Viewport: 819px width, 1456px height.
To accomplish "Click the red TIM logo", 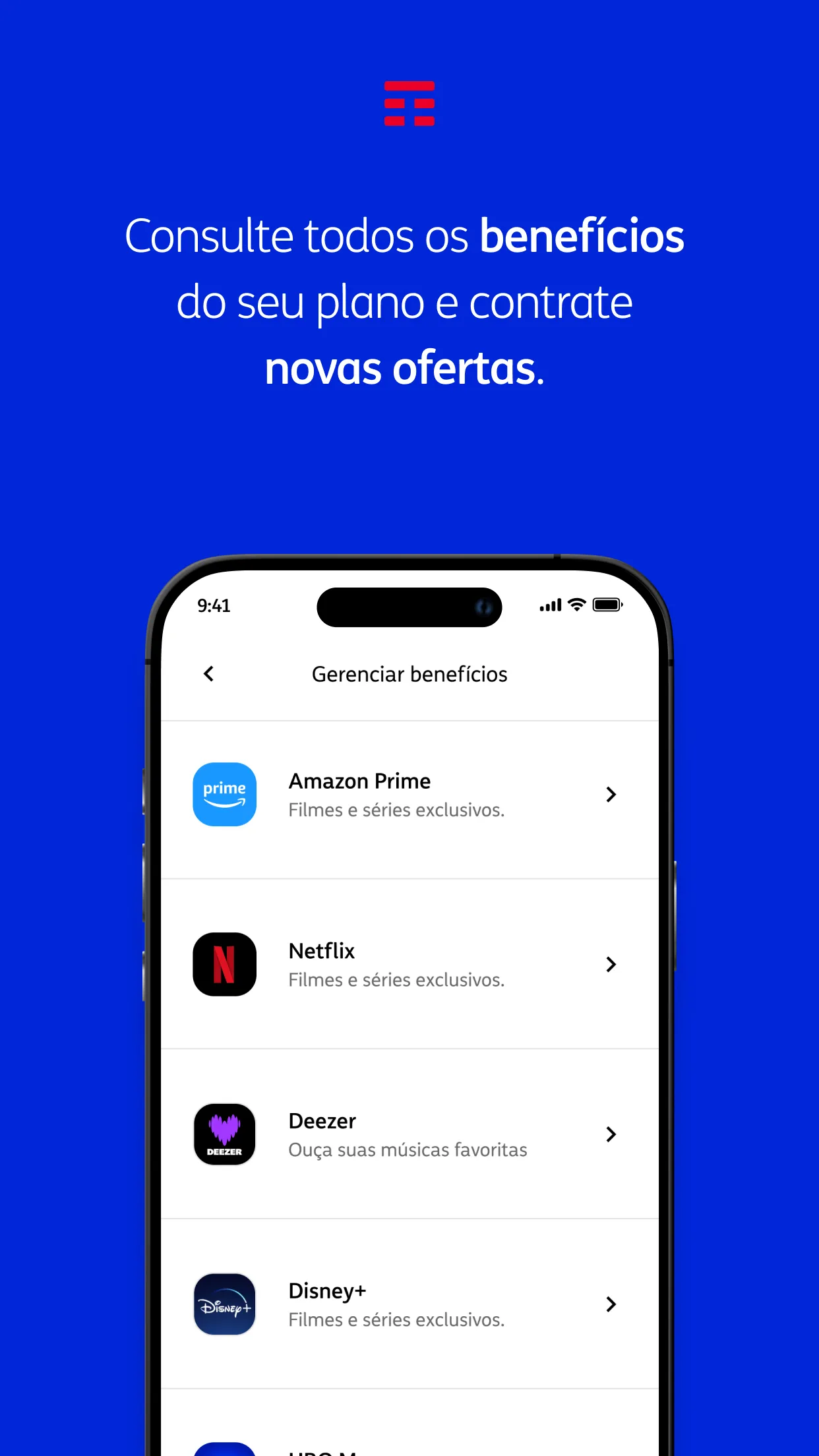I will tap(409, 104).
